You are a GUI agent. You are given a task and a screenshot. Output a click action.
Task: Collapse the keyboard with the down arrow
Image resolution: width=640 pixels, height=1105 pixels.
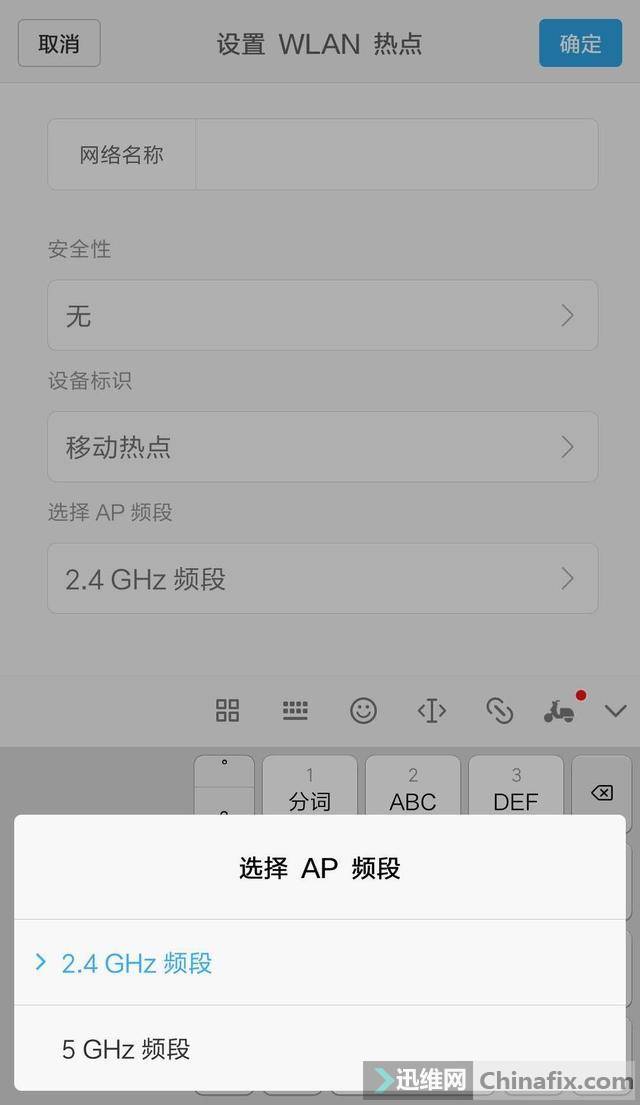[615, 711]
